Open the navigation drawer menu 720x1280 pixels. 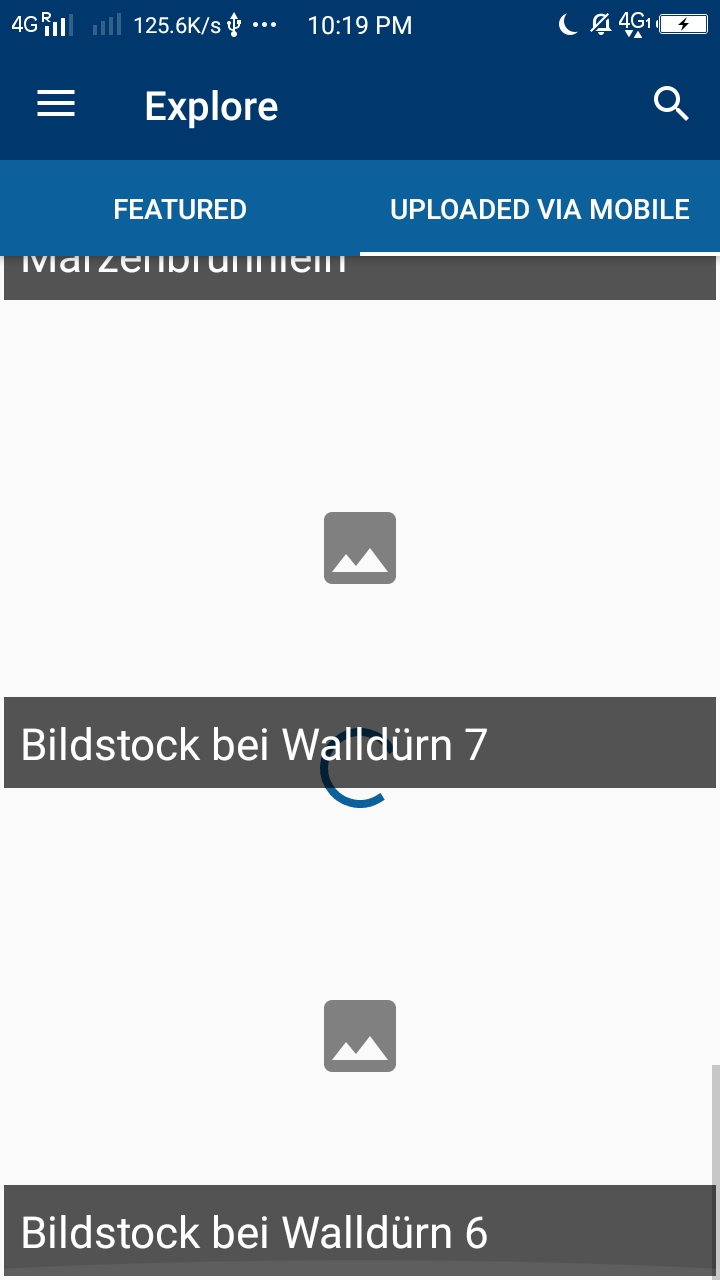click(x=56, y=104)
